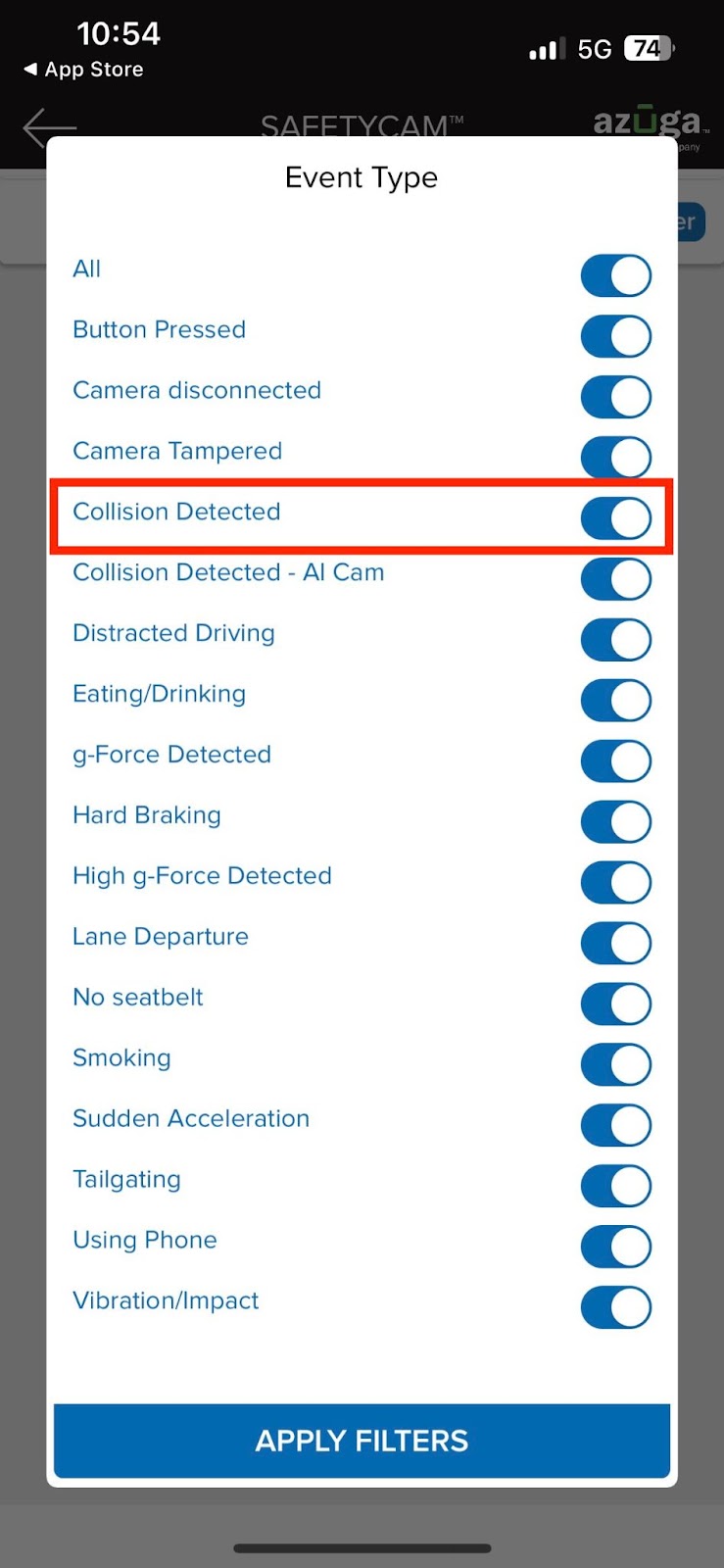Disable No seatbelt events
Viewport: 724px width, 1568px height.
pyautogui.click(x=615, y=1004)
